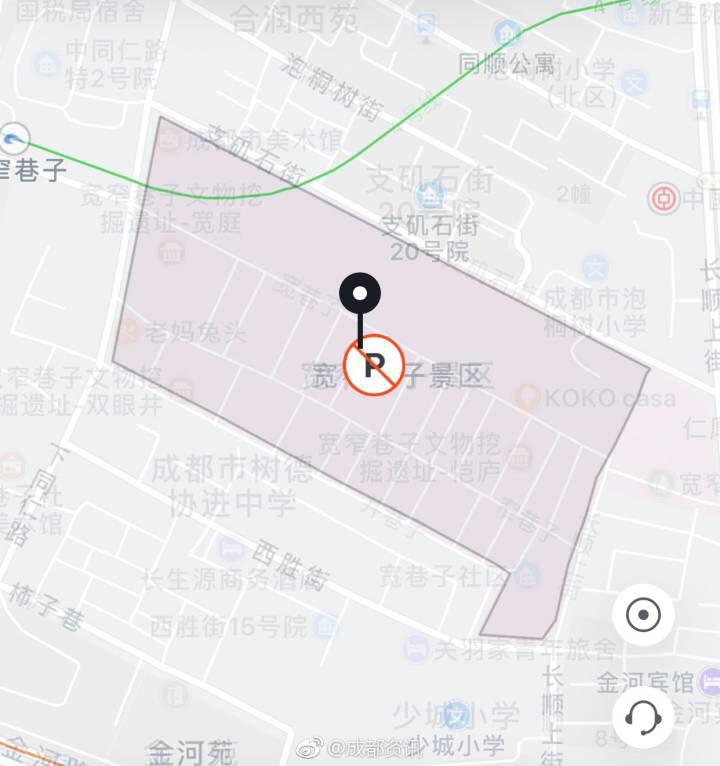The width and height of the screenshot is (720, 766).
Task: Tap the no-parking P marker
Action: (x=373, y=365)
